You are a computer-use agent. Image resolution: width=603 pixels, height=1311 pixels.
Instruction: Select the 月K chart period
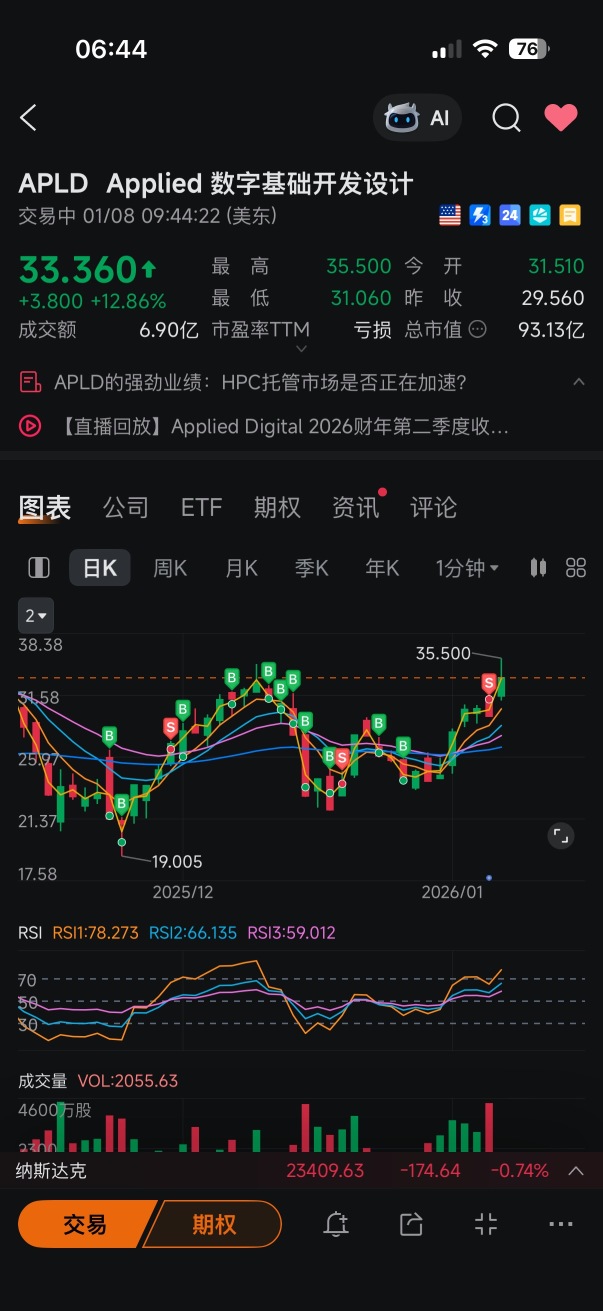point(241,568)
